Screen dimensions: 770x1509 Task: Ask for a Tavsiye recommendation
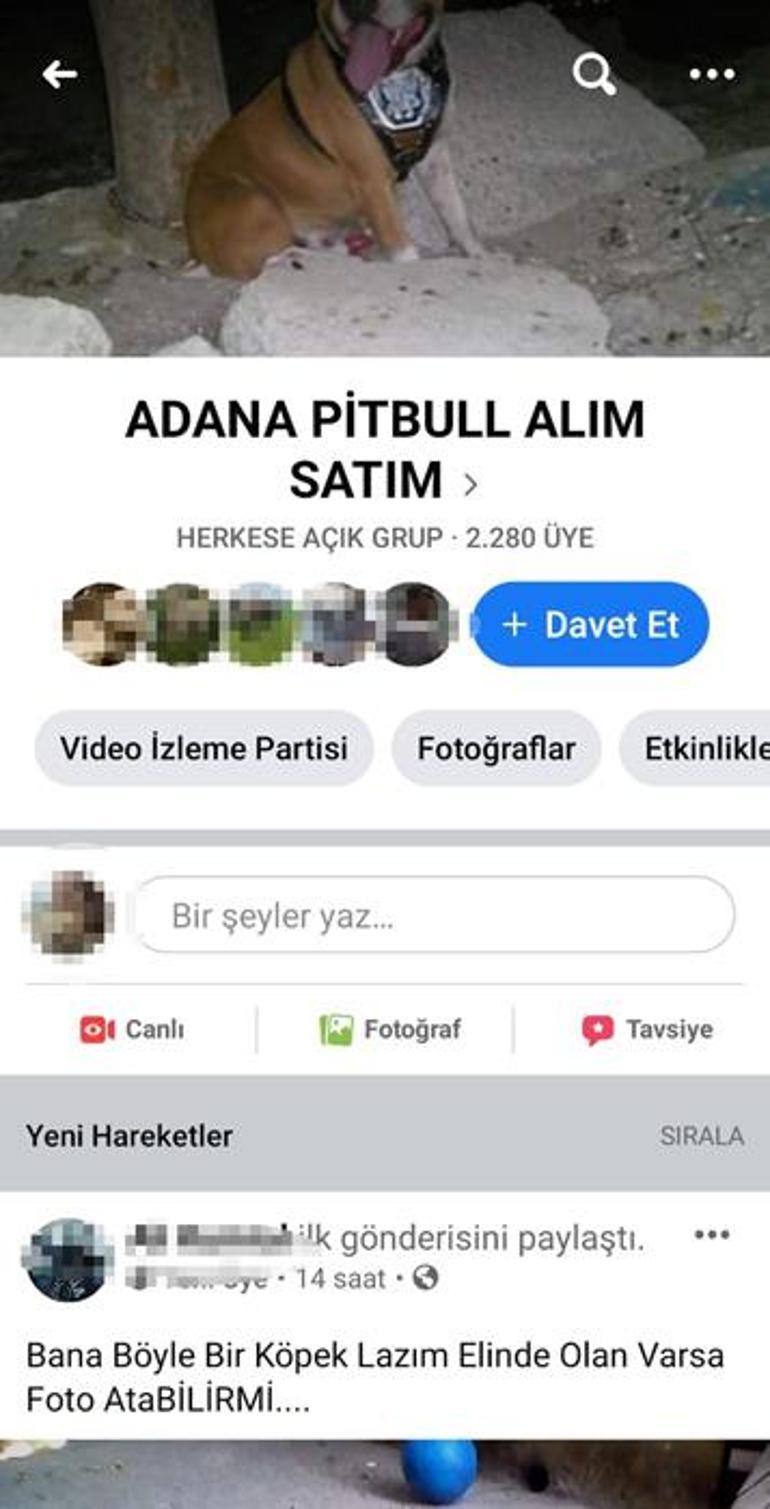tap(648, 1029)
